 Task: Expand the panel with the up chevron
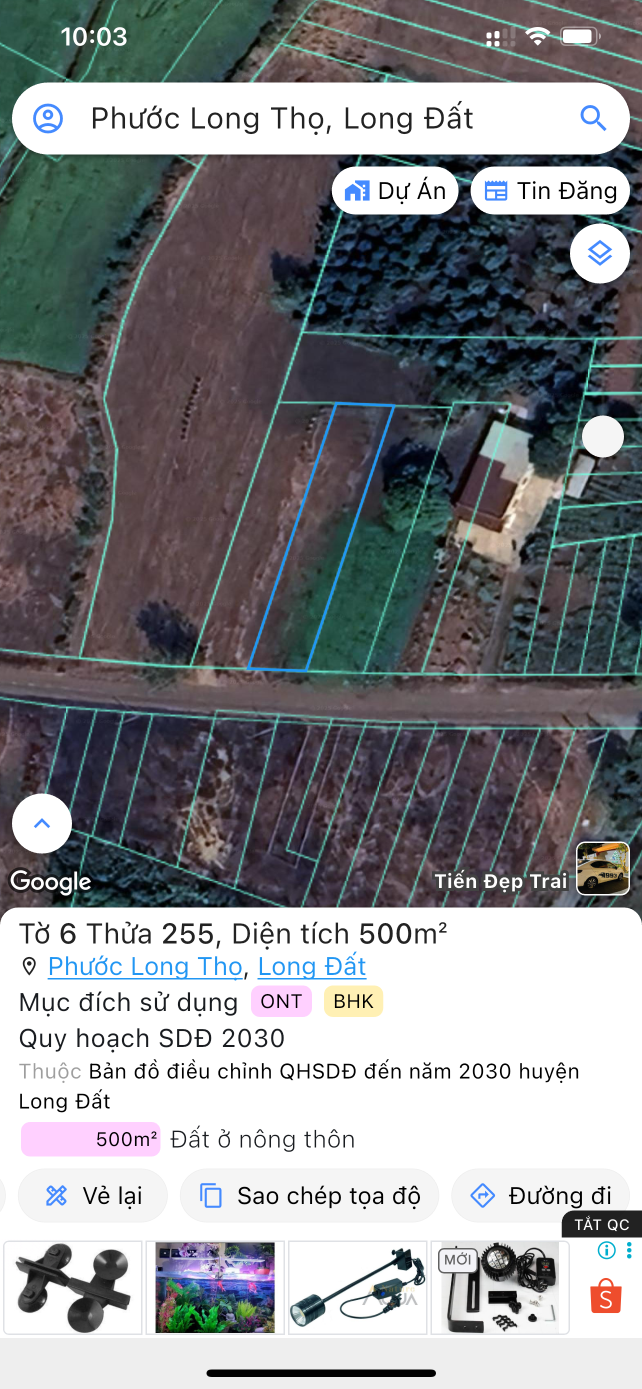tap(42, 824)
